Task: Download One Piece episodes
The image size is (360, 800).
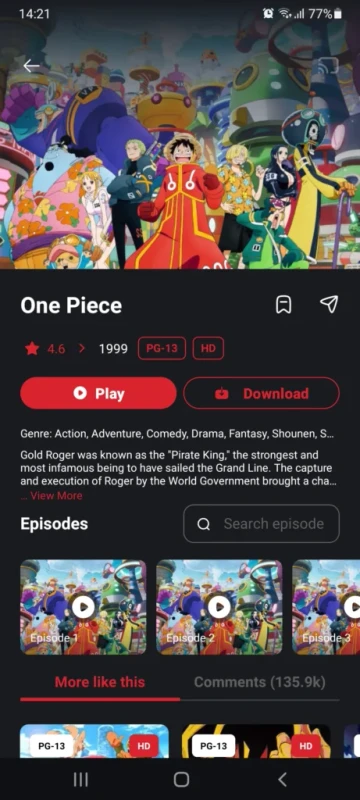Action: click(261, 393)
